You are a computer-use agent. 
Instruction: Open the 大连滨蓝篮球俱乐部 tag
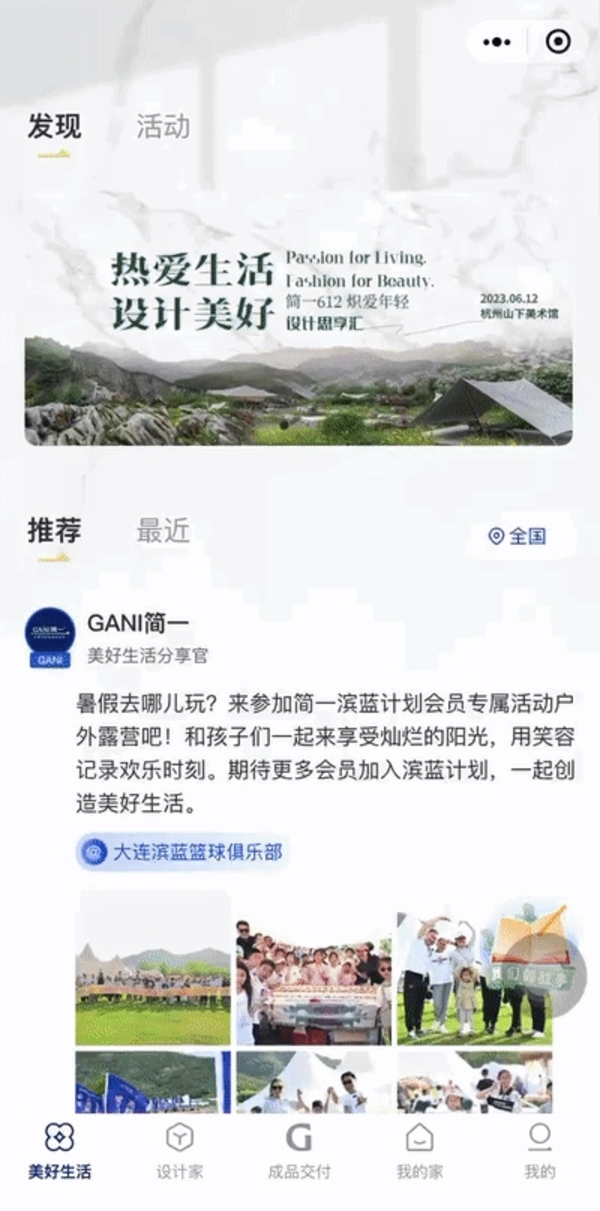(184, 852)
